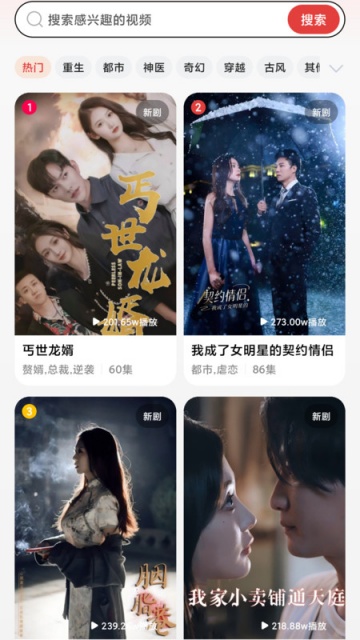Viewport: 360px width, 640px height.
Task: Open the drama 我家小卖铺通天庭
Action: [x=264, y=518]
